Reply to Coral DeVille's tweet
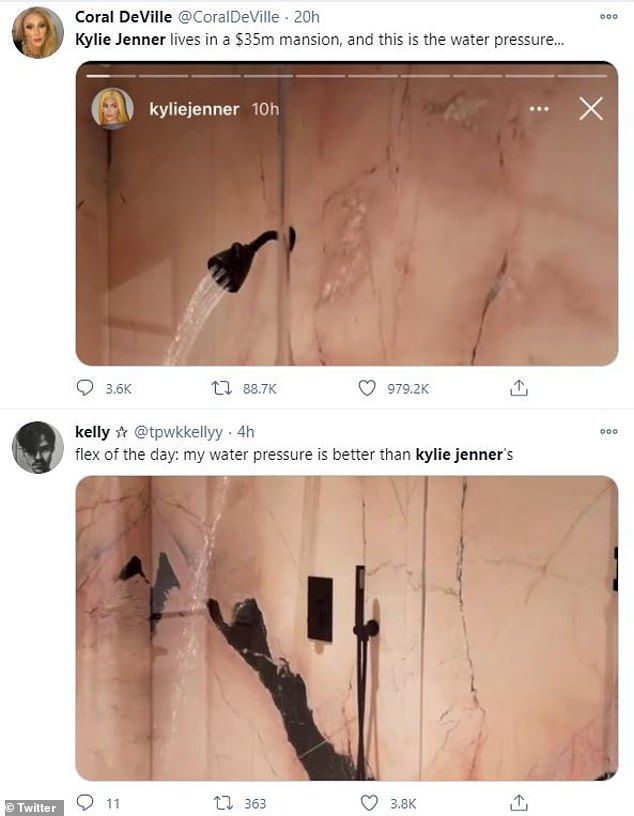Image resolution: width=634 pixels, height=816 pixels. [85, 389]
